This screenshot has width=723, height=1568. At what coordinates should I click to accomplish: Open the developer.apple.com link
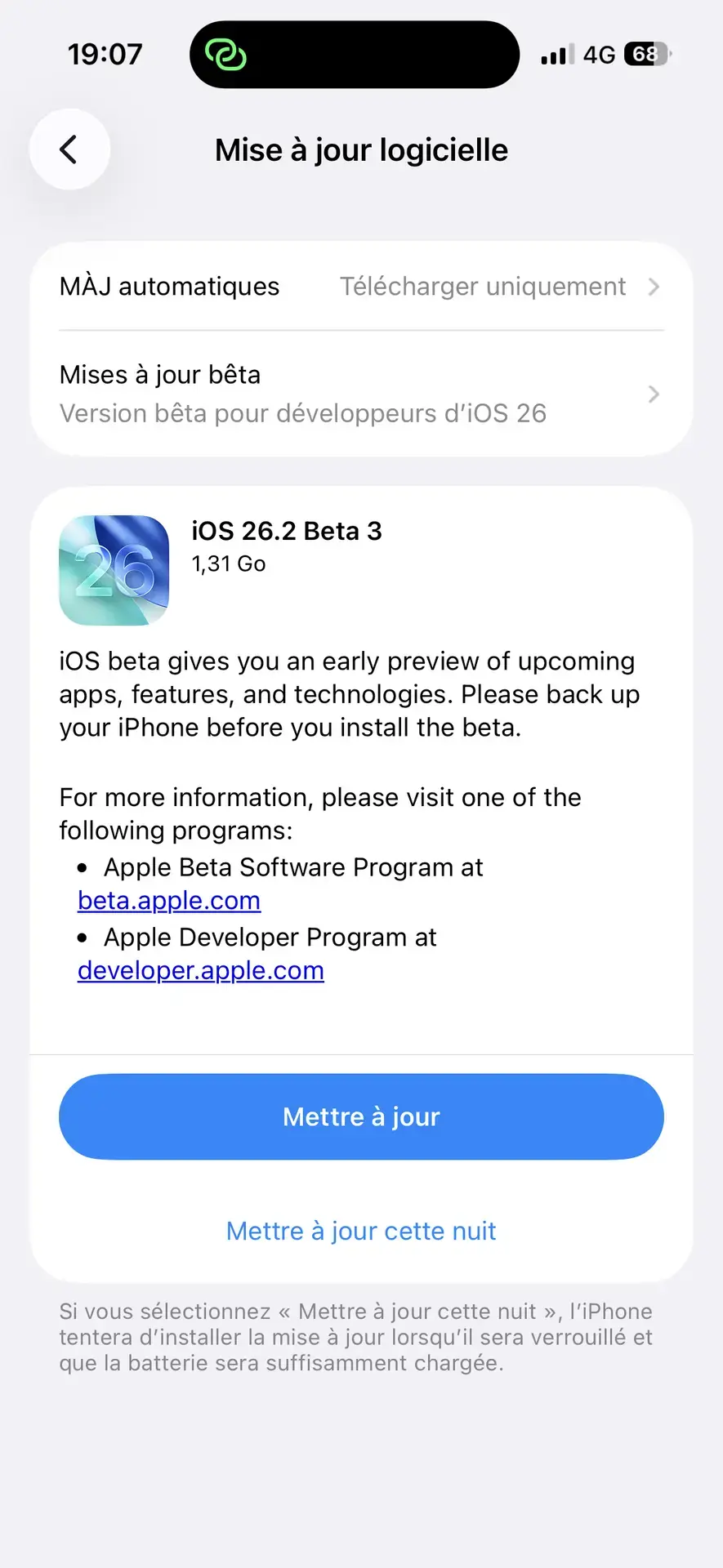(200, 970)
